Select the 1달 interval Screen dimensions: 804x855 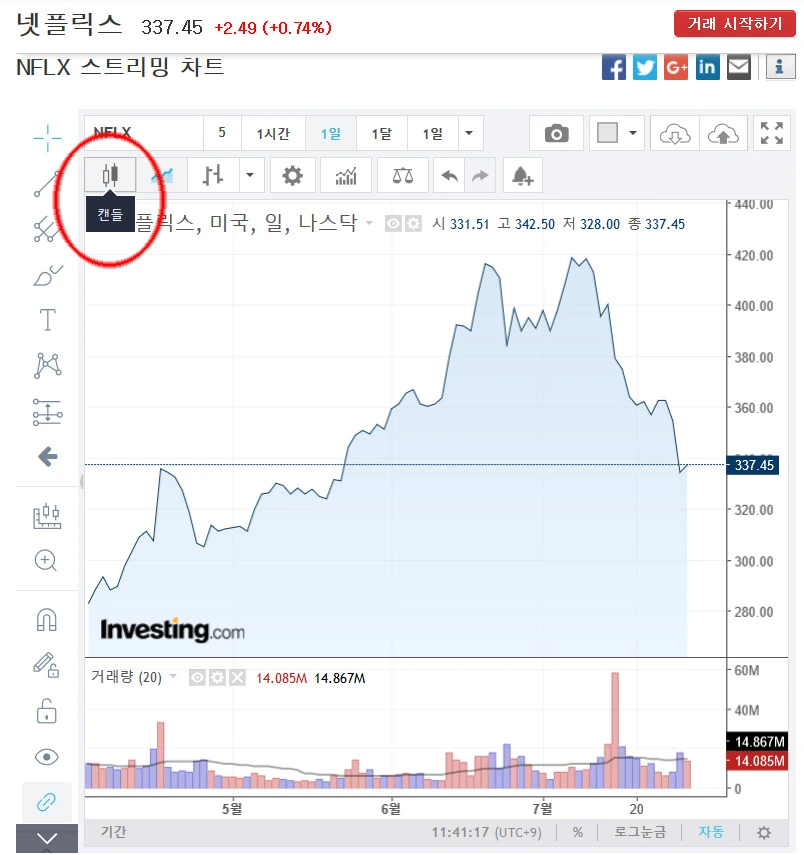(x=381, y=133)
